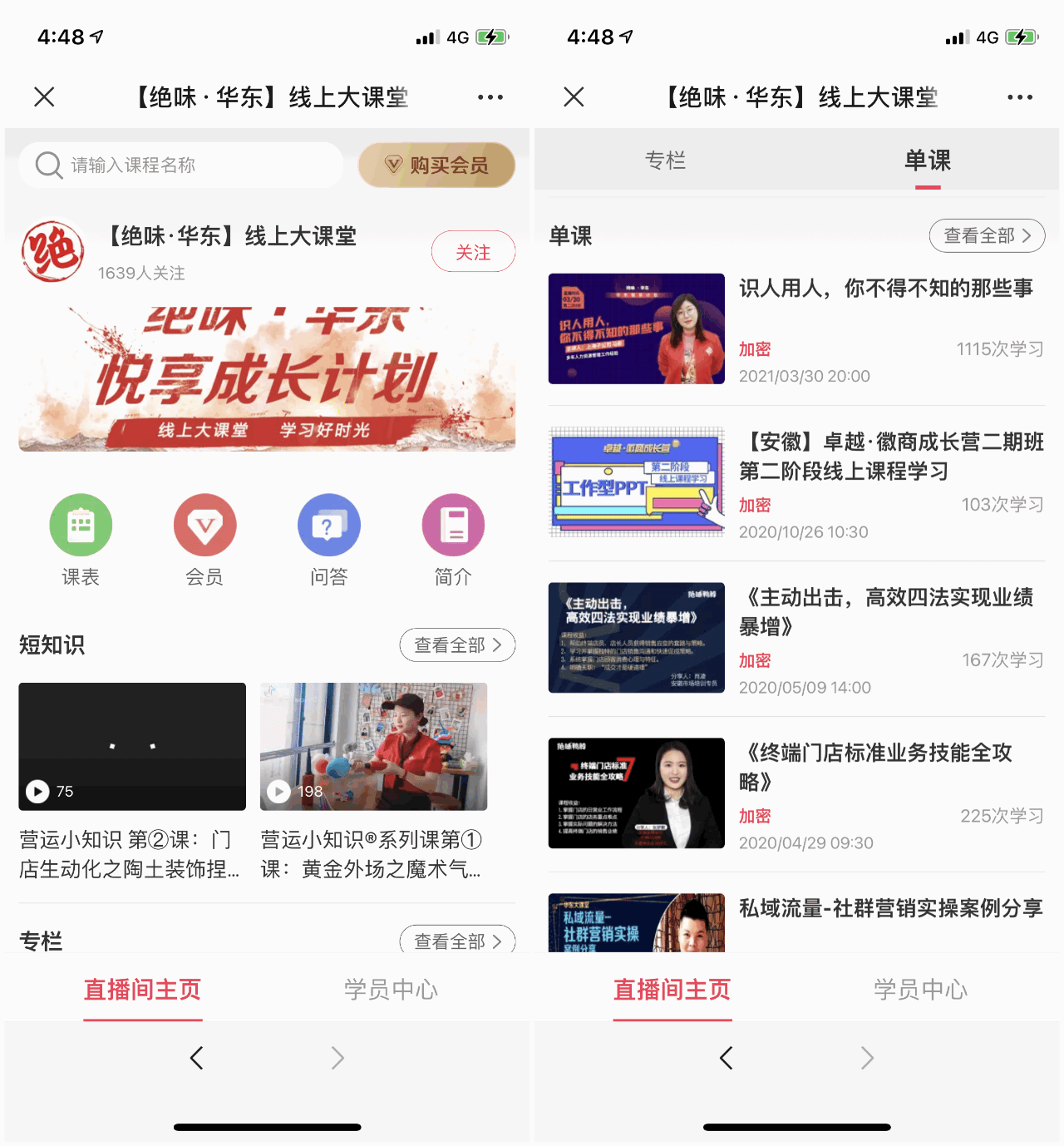Switch to the 专栏 tab
Screen dimensions: 1064x1146
(x=663, y=161)
